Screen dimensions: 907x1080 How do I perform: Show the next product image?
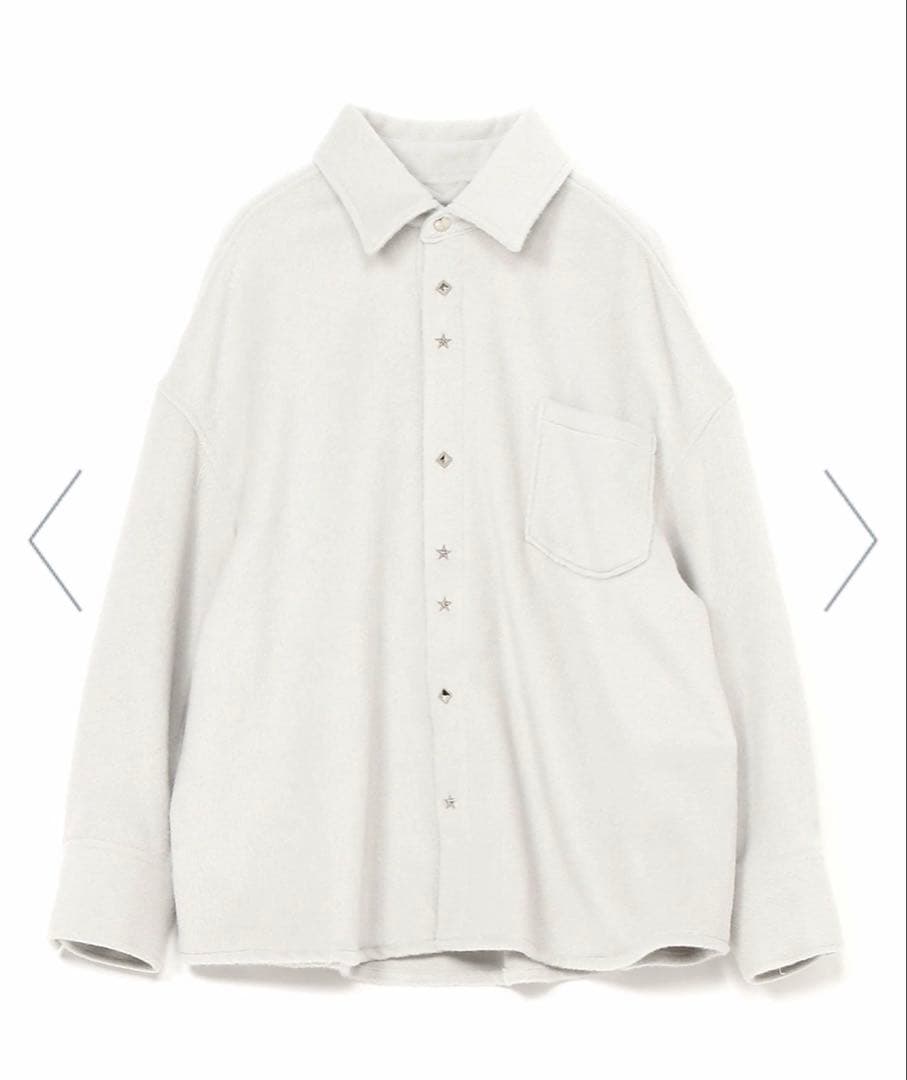click(x=850, y=540)
